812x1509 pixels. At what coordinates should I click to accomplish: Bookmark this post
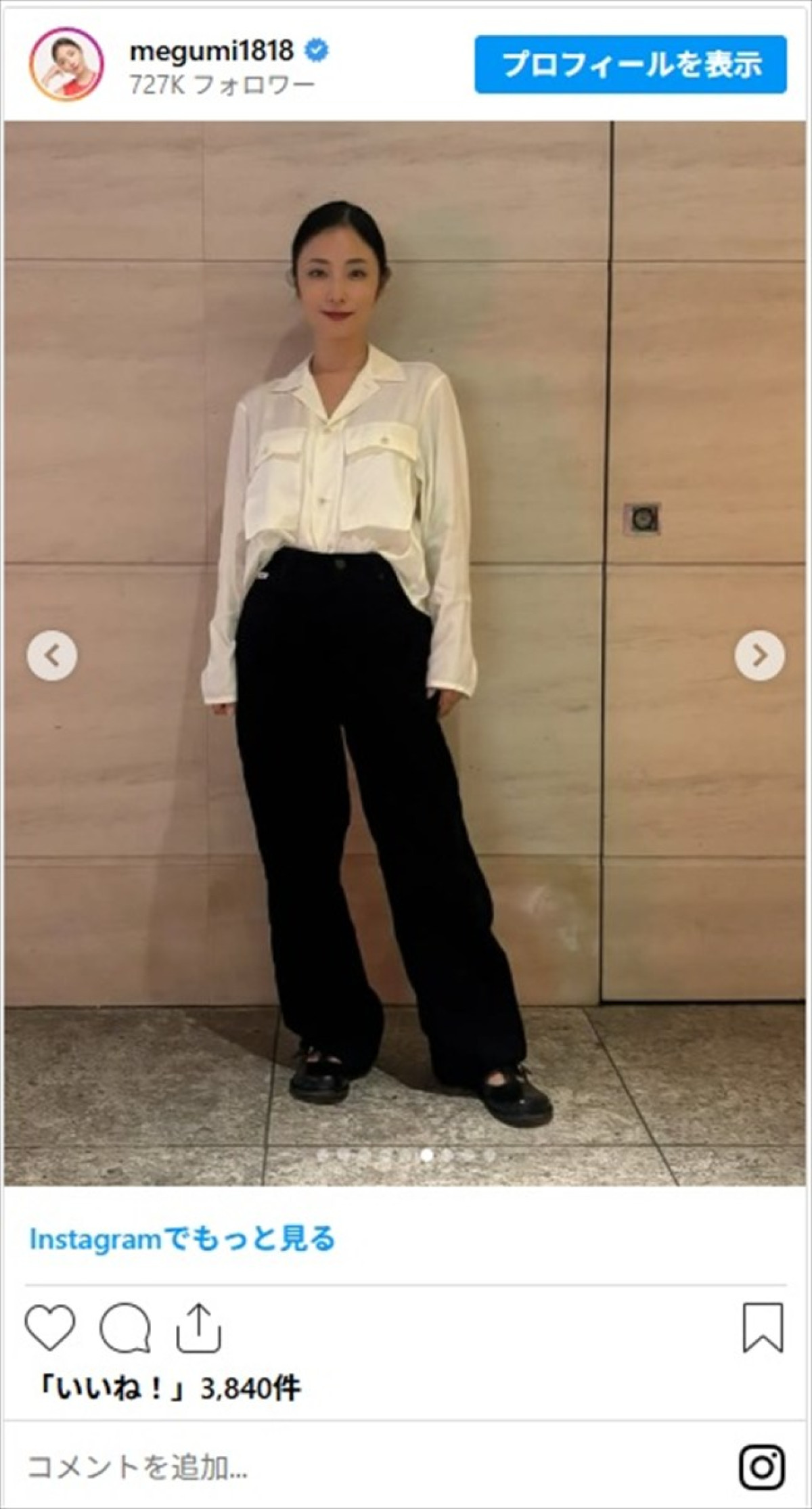(763, 1328)
